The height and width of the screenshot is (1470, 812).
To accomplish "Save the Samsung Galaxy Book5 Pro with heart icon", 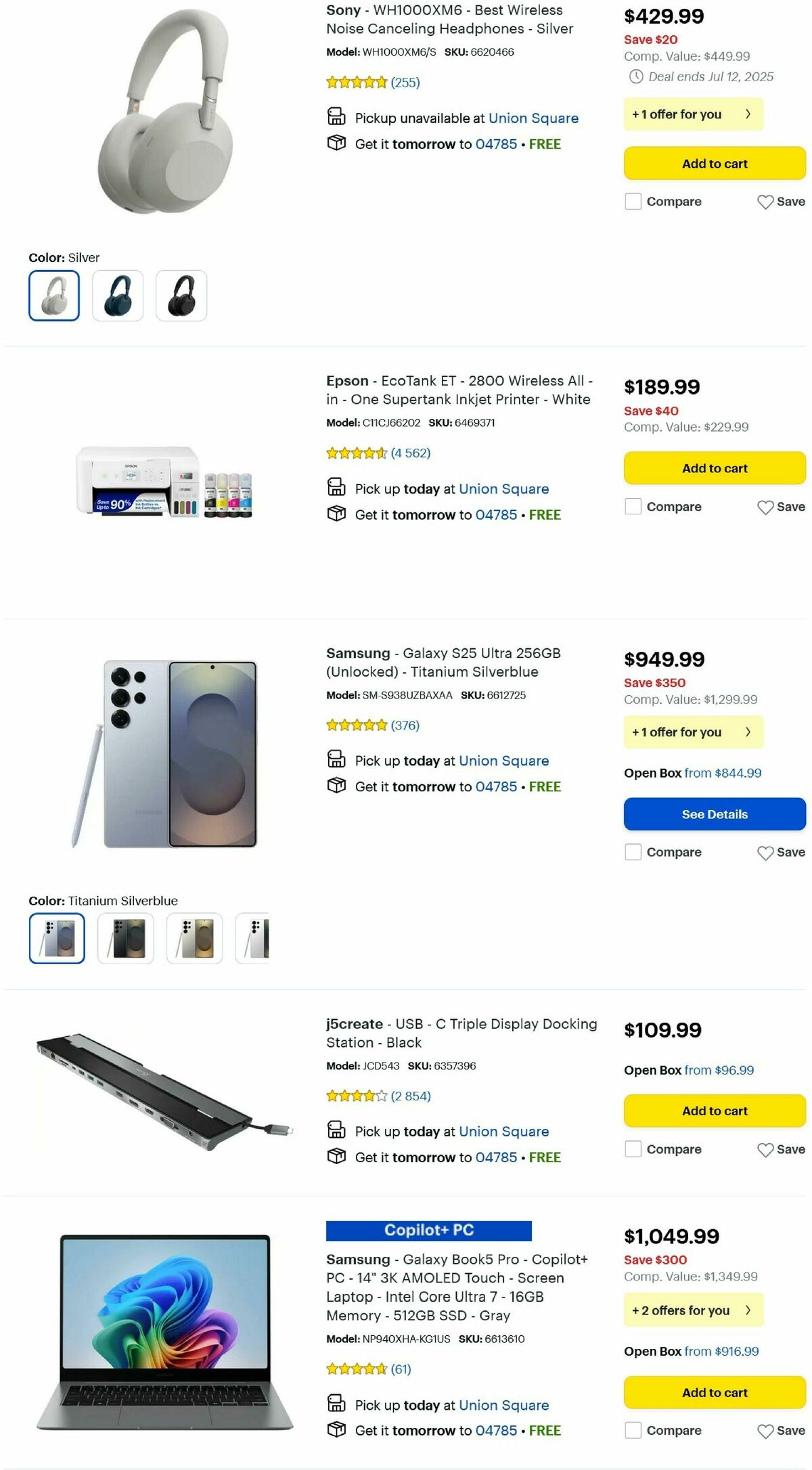I will [x=765, y=1430].
